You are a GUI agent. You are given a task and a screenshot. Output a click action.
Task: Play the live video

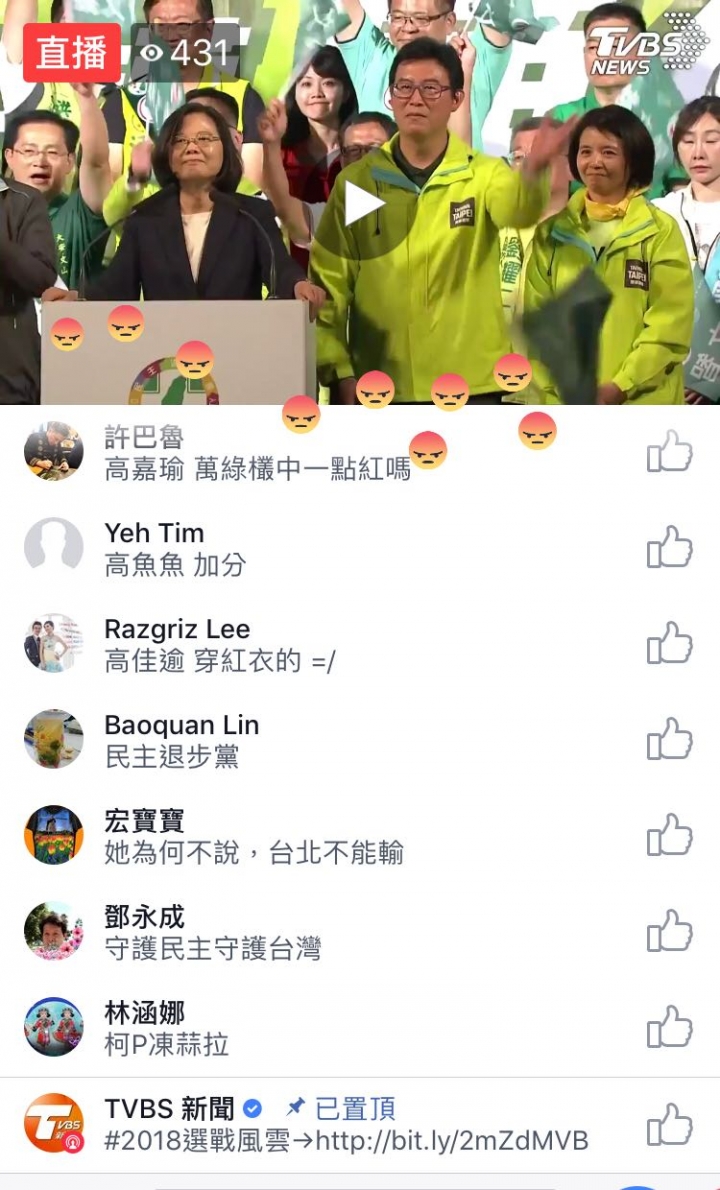363,204
